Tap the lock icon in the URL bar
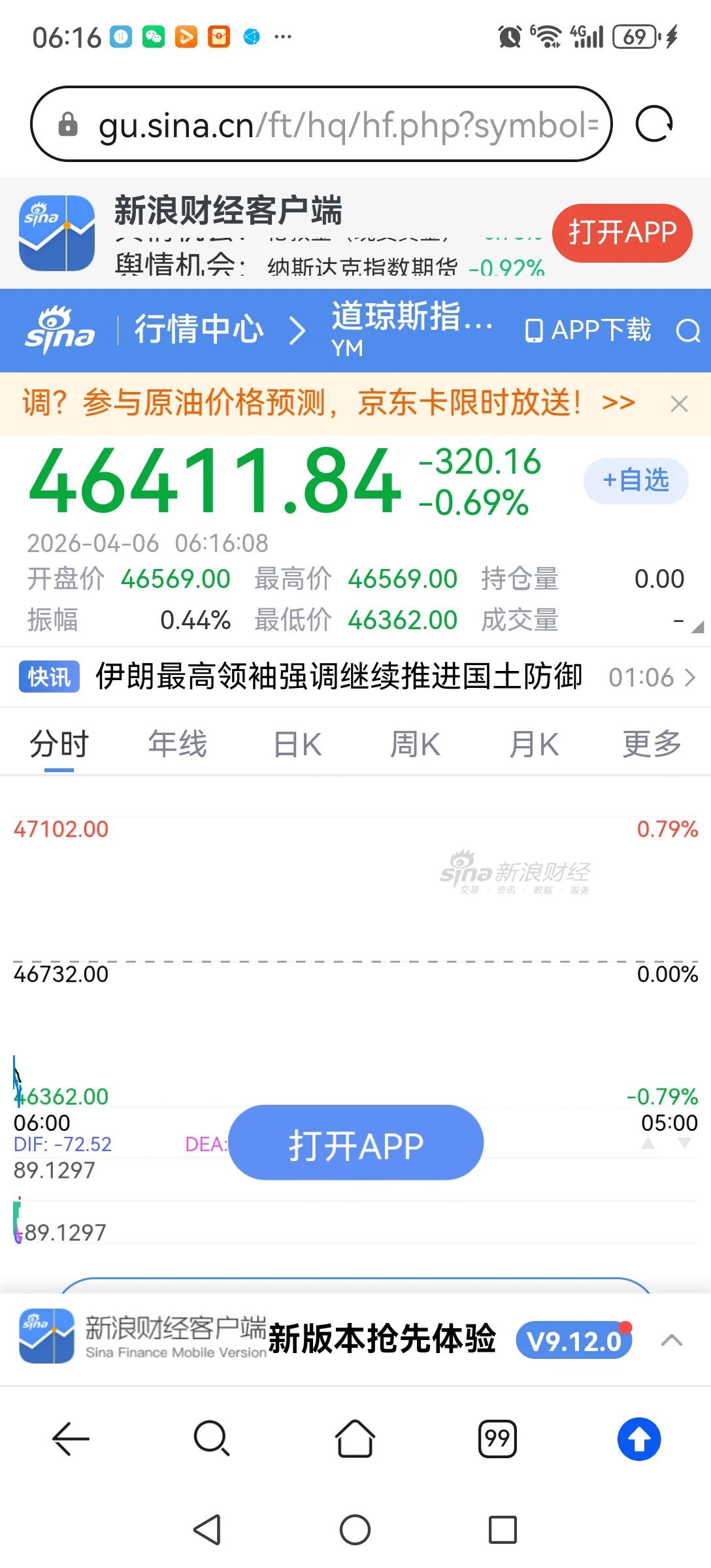 [67, 123]
